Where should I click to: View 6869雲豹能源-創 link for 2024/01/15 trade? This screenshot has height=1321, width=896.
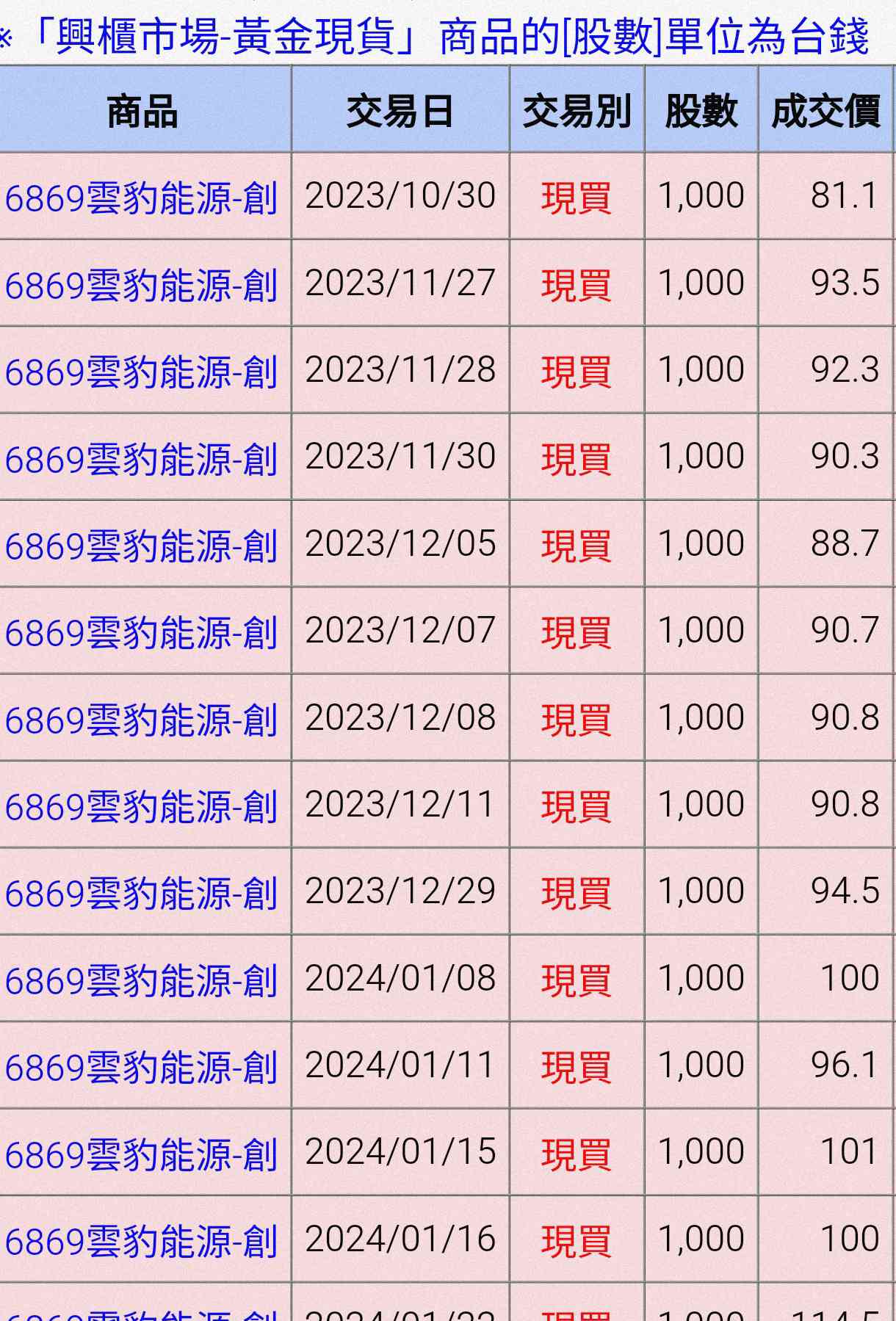[141, 1154]
